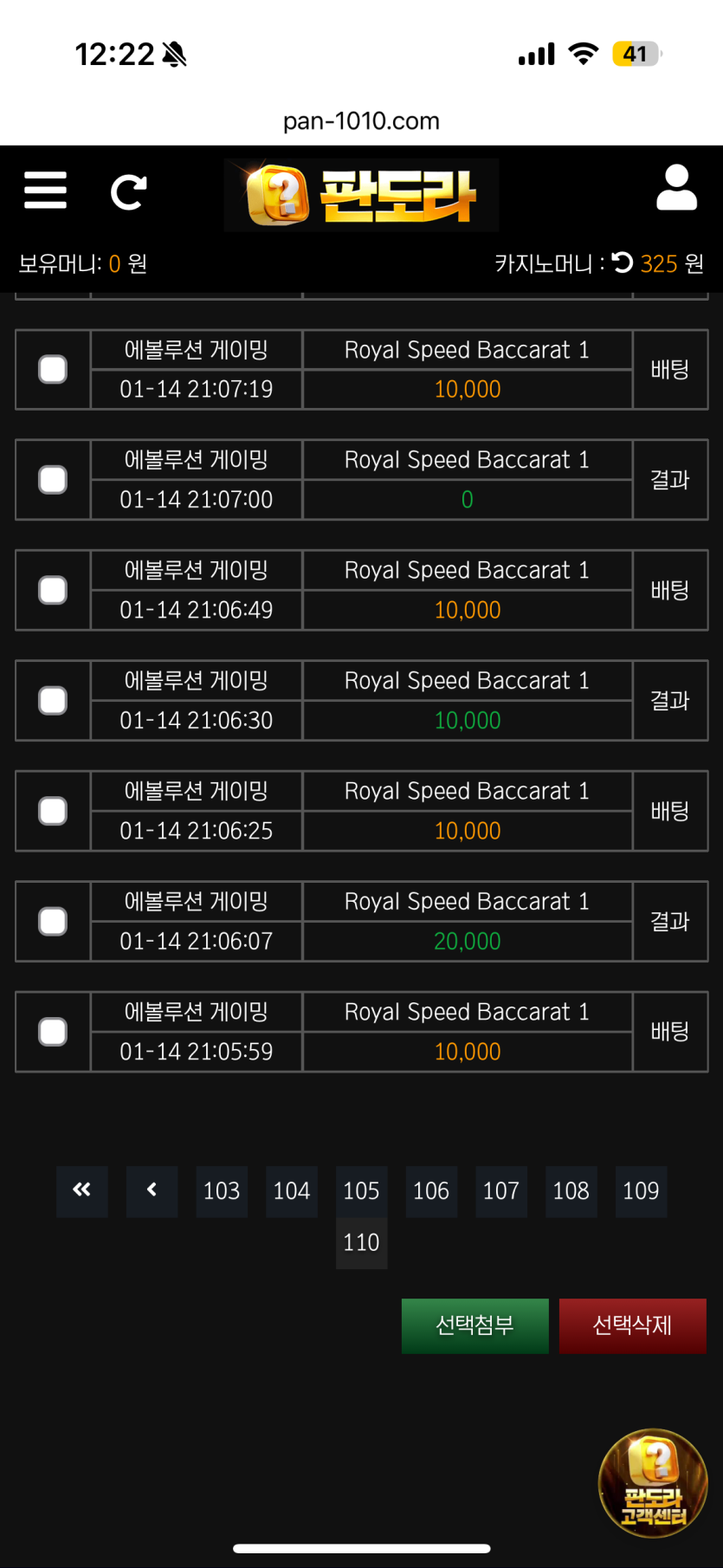Select page 106 in pagination
Image resolution: width=723 pixels, height=1568 pixels.
431,1191
